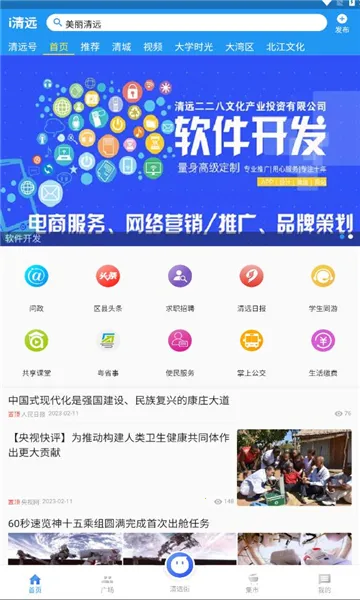Open 清远日报 shortcut
This screenshot has height=600, width=360.
coord(251,288)
